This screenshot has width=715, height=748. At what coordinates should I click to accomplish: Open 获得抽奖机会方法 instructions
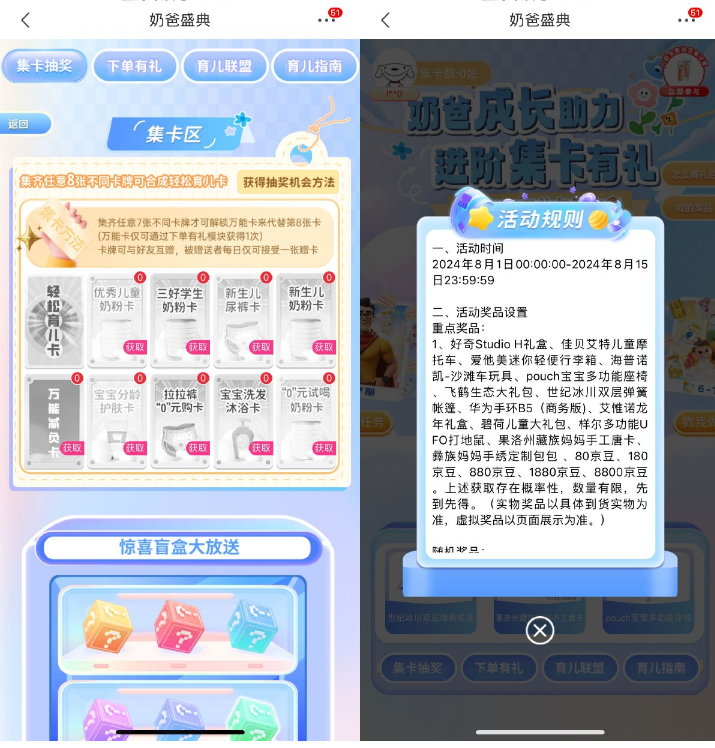tap(289, 182)
